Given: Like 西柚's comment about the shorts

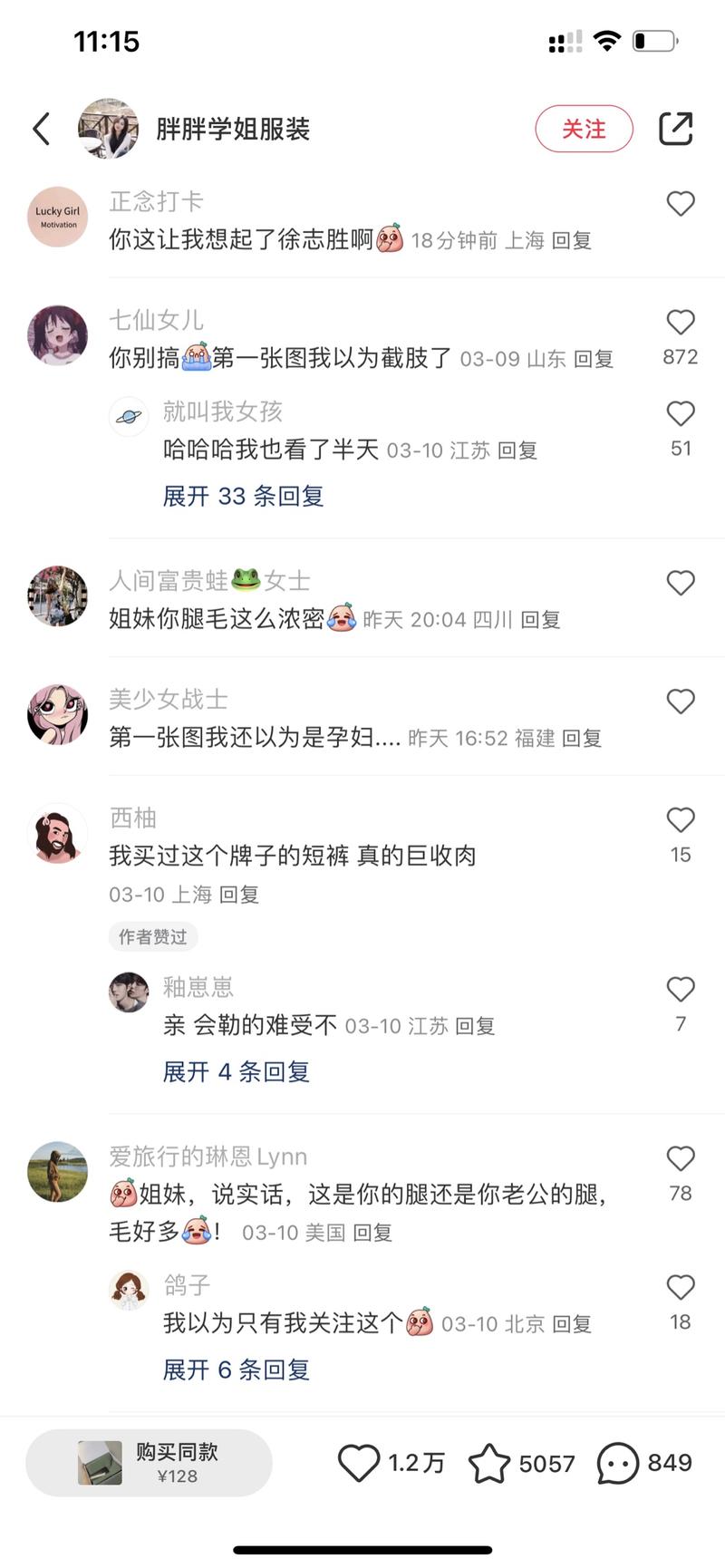Looking at the screenshot, I should coord(680,820).
